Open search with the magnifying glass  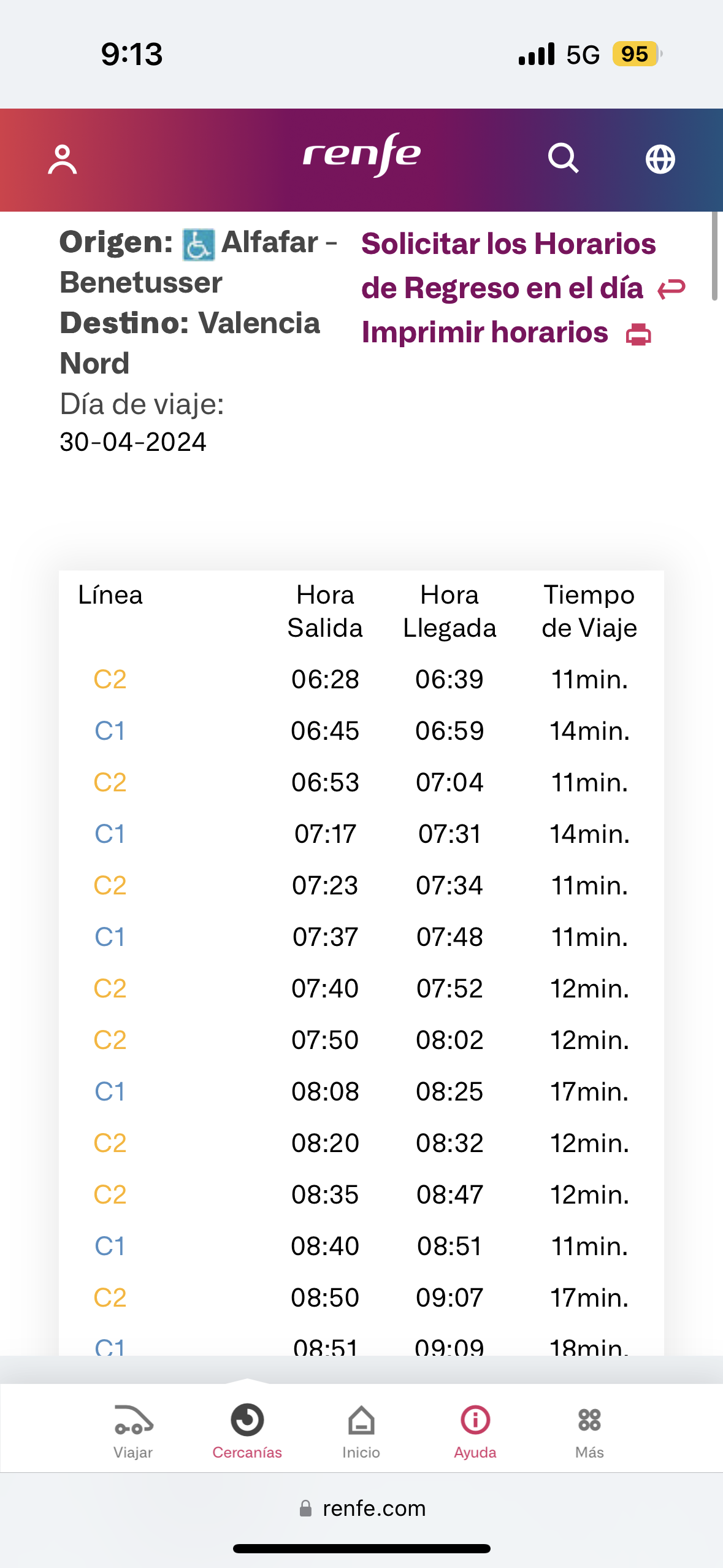tap(563, 159)
